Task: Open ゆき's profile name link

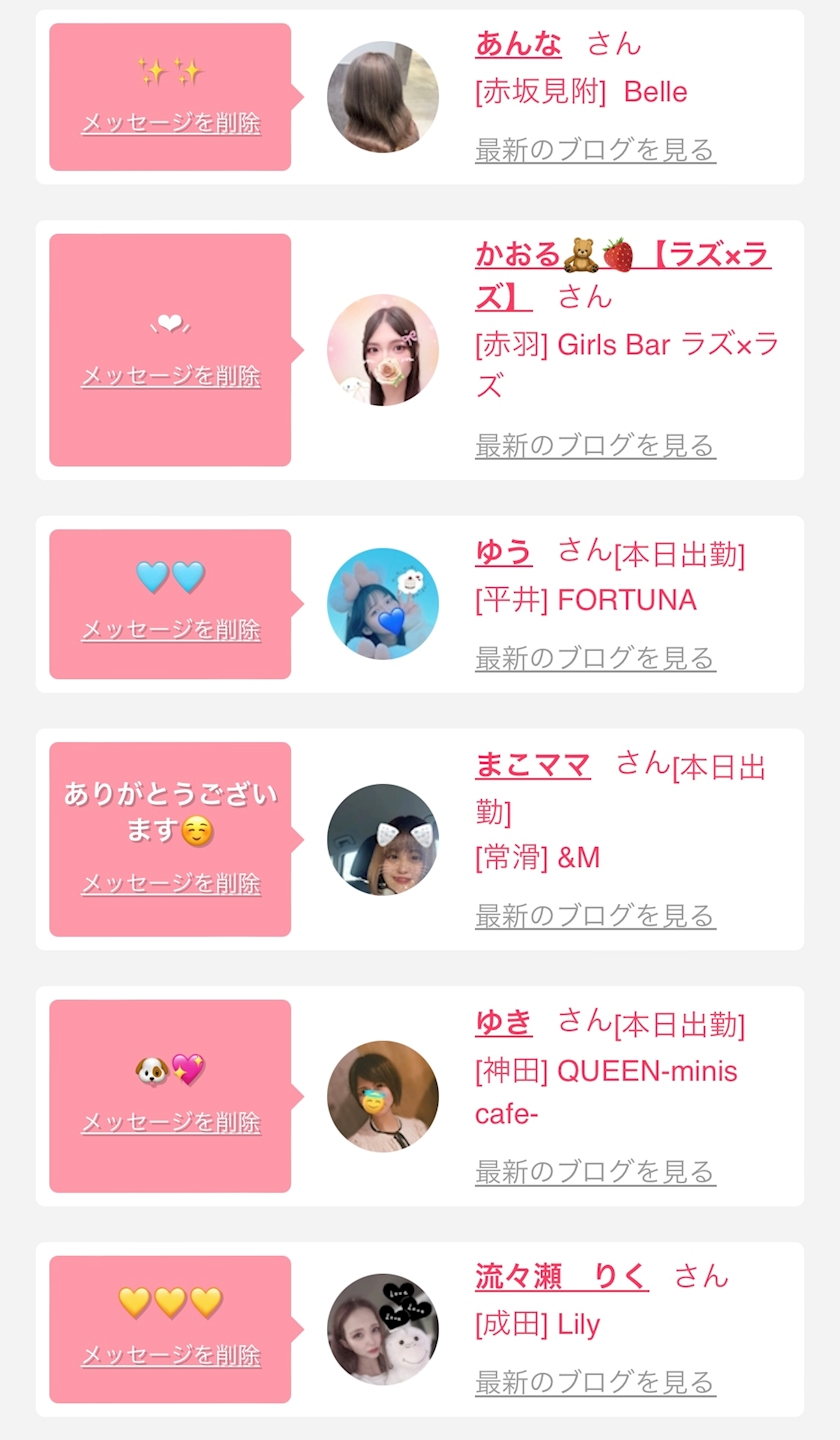Action: pyautogui.click(x=503, y=1022)
